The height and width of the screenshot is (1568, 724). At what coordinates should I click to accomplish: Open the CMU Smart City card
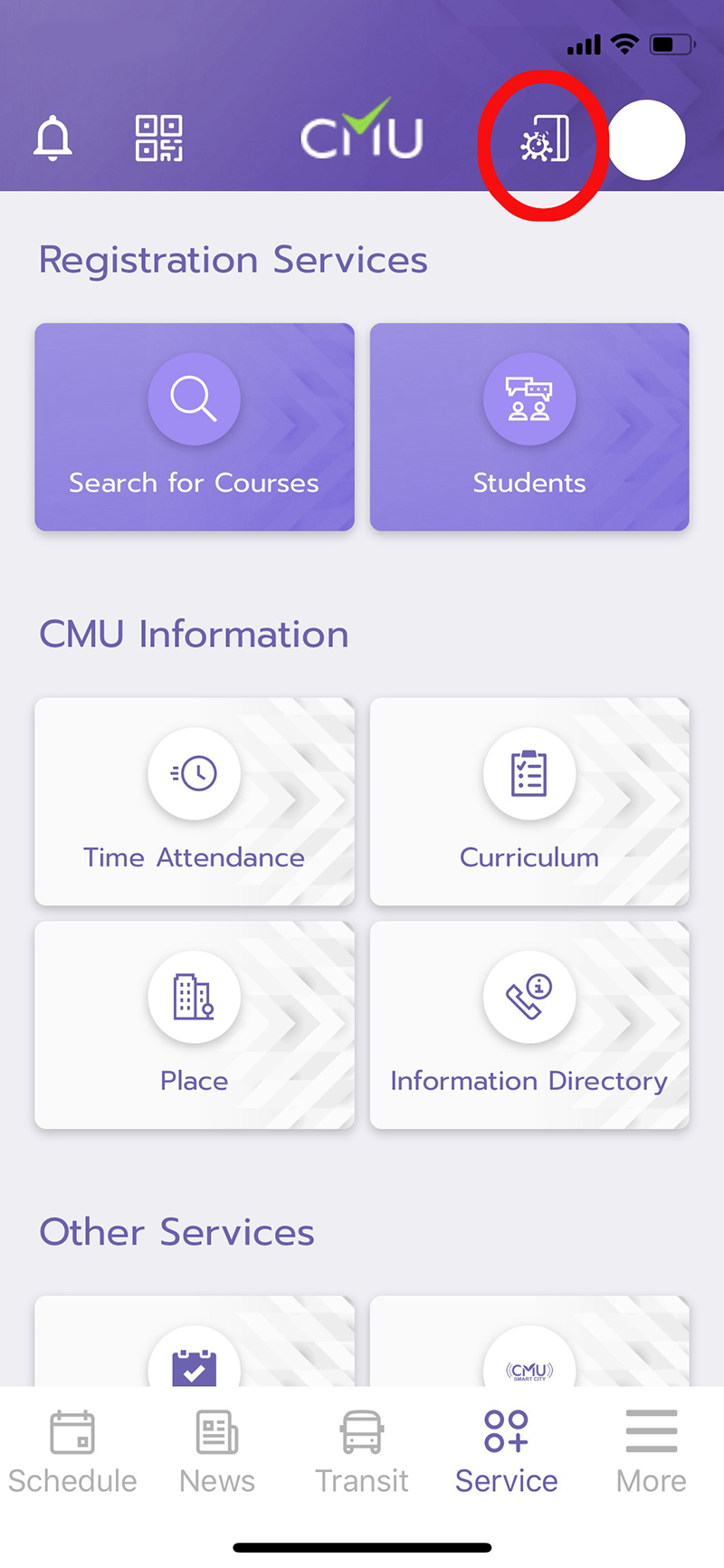pos(529,1342)
